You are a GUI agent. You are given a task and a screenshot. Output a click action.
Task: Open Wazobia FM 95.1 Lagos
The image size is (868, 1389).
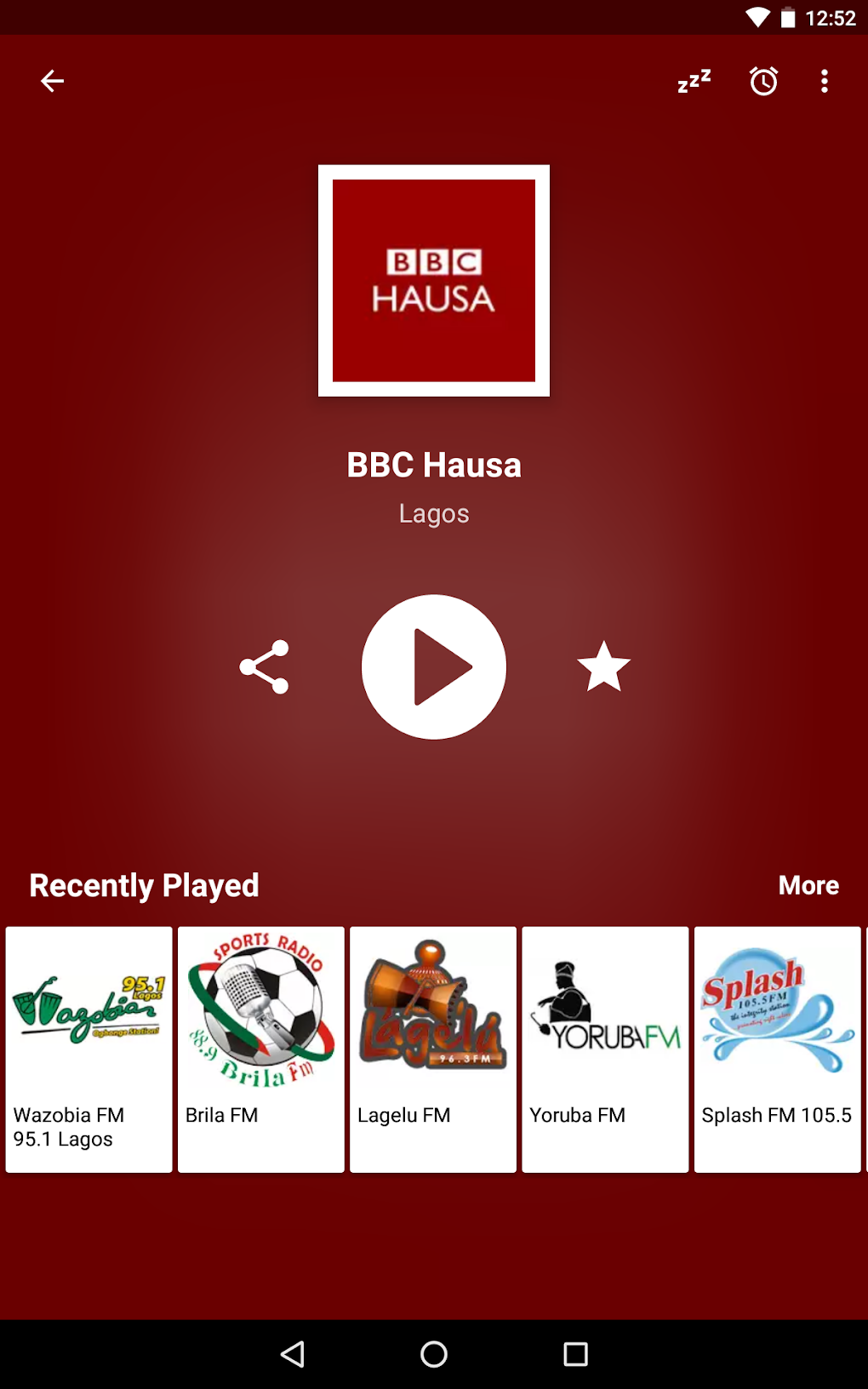[x=89, y=1049]
